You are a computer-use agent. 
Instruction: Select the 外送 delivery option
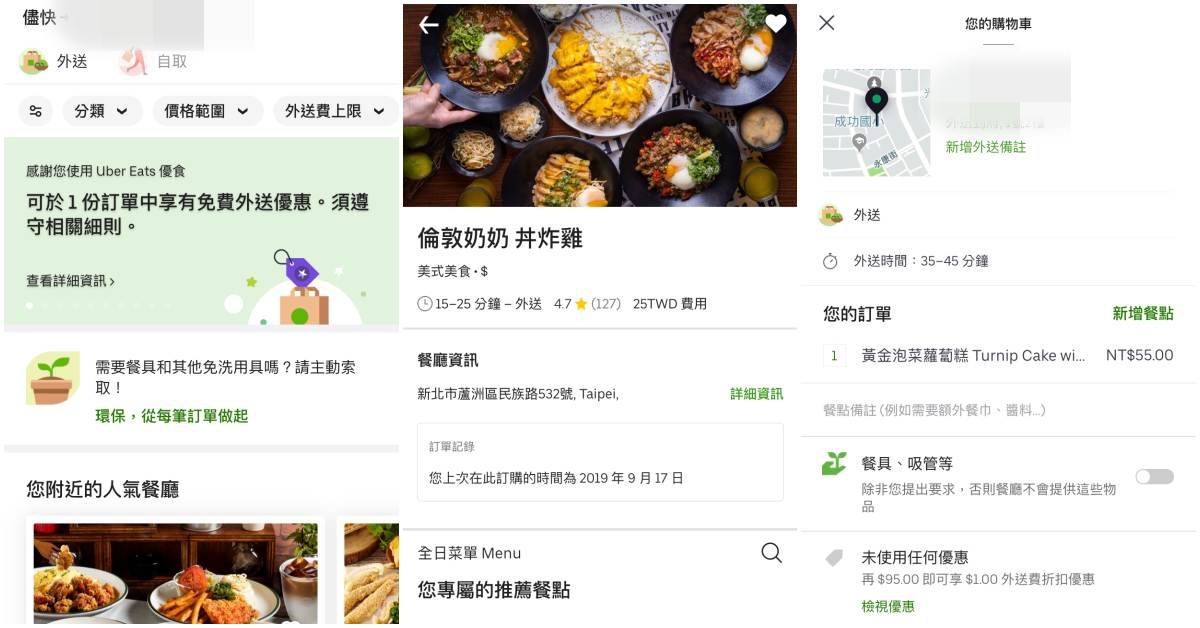tap(54, 61)
